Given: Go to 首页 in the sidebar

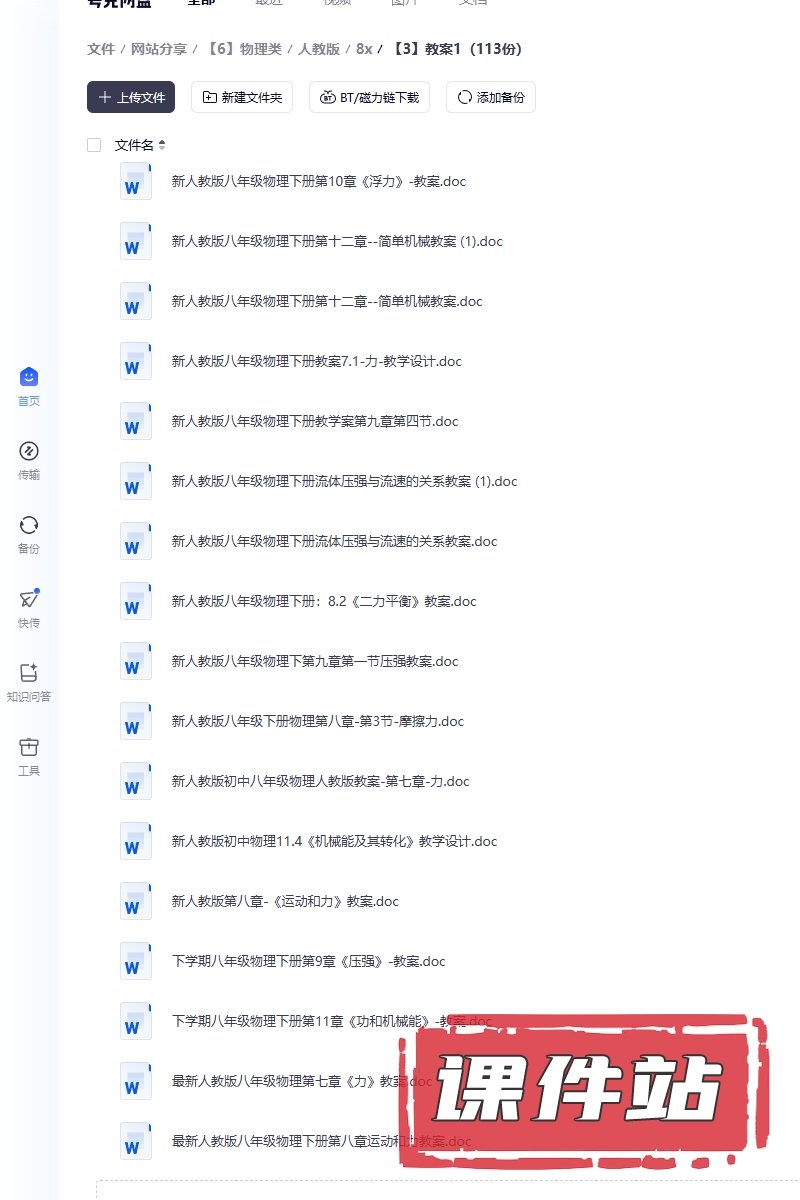Looking at the screenshot, I should point(29,386).
